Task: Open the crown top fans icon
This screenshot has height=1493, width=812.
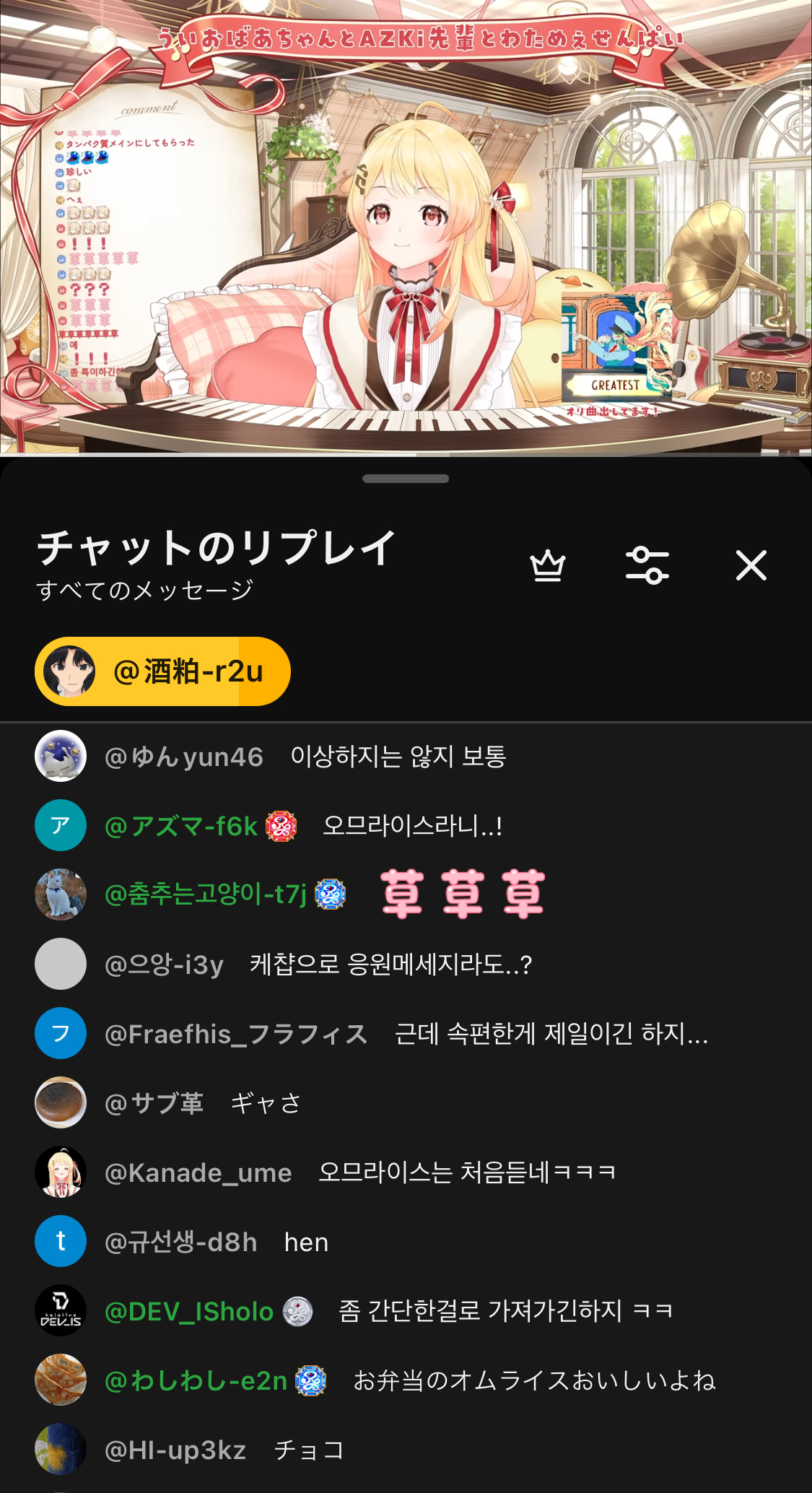Action: [x=548, y=565]
